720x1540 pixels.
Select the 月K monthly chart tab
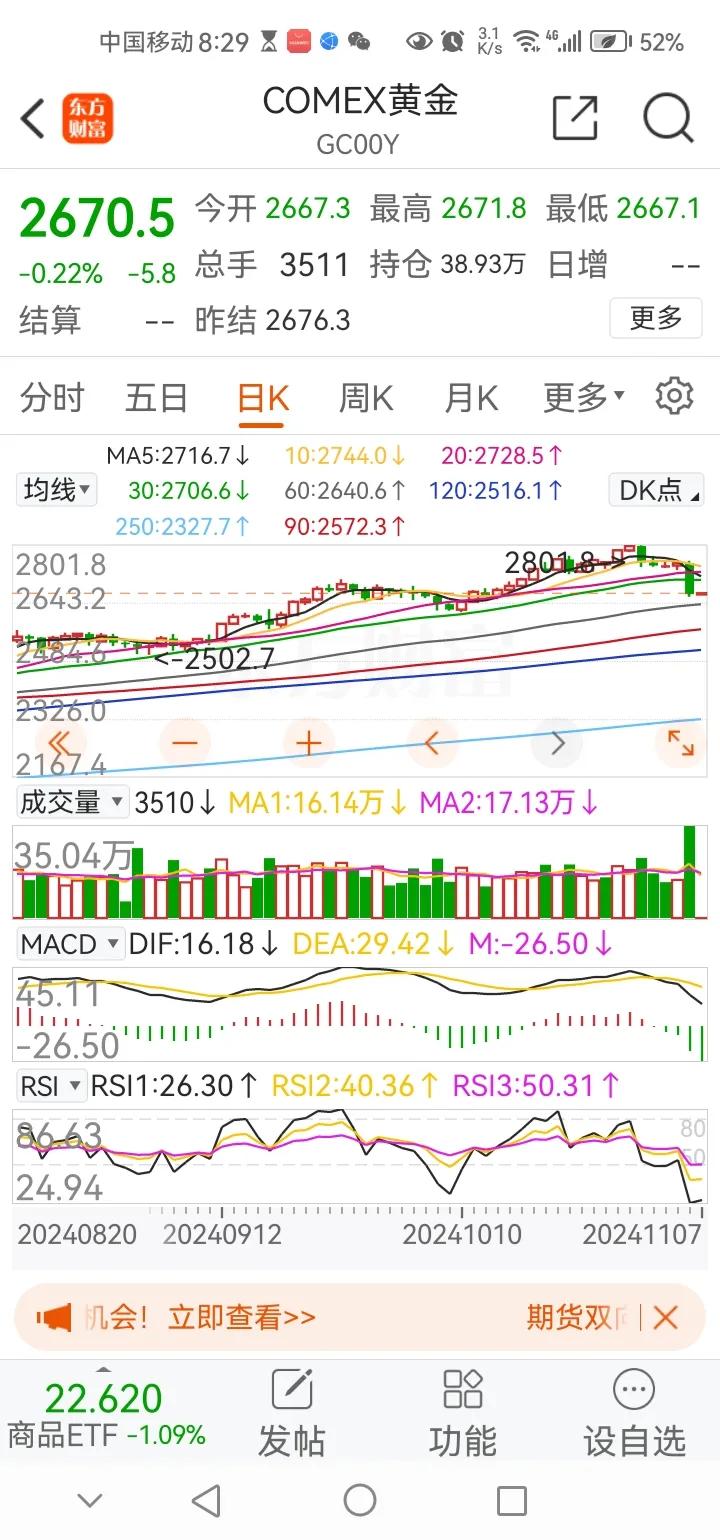471,398
